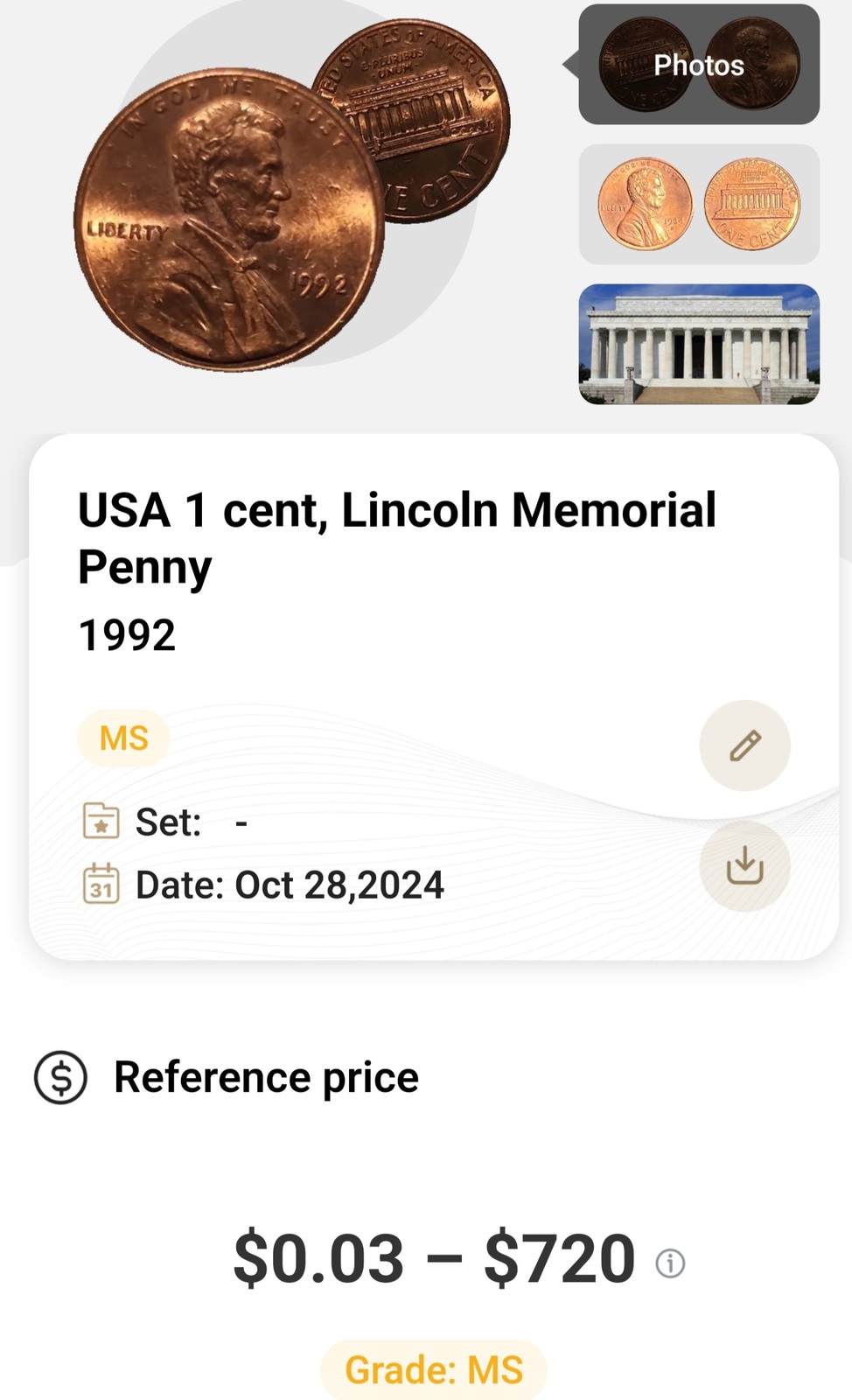View the reference coin images thumbnail
The width and height of the screenshot is (852, 1400).
pos(699,205)
